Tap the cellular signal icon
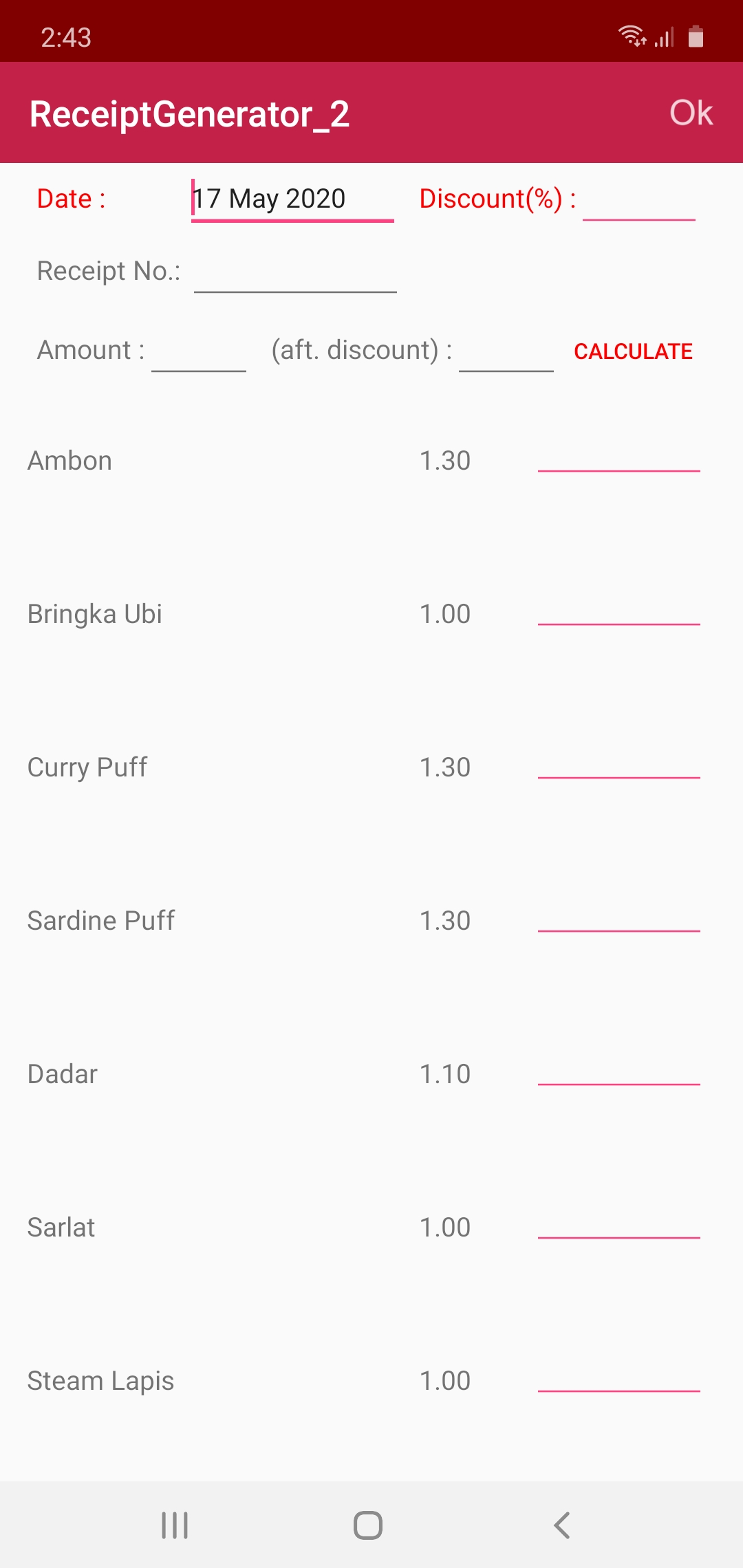The width and height of the screenshot is (743, 1568). [x=664, y=36]
